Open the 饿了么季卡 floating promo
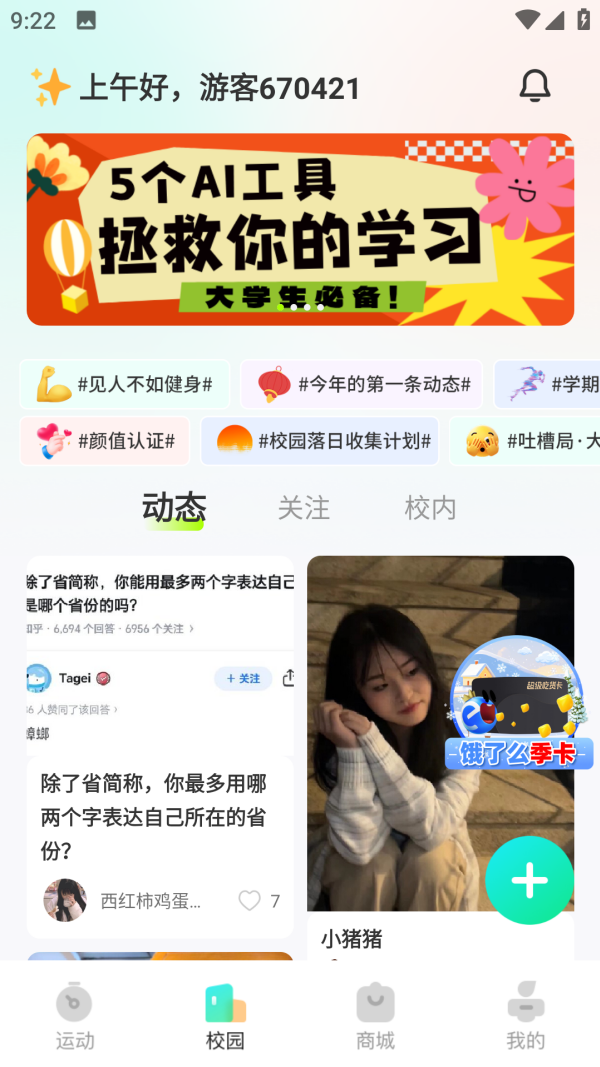The height and width of the screenshot is (1067, 600). tap(518, 705)
